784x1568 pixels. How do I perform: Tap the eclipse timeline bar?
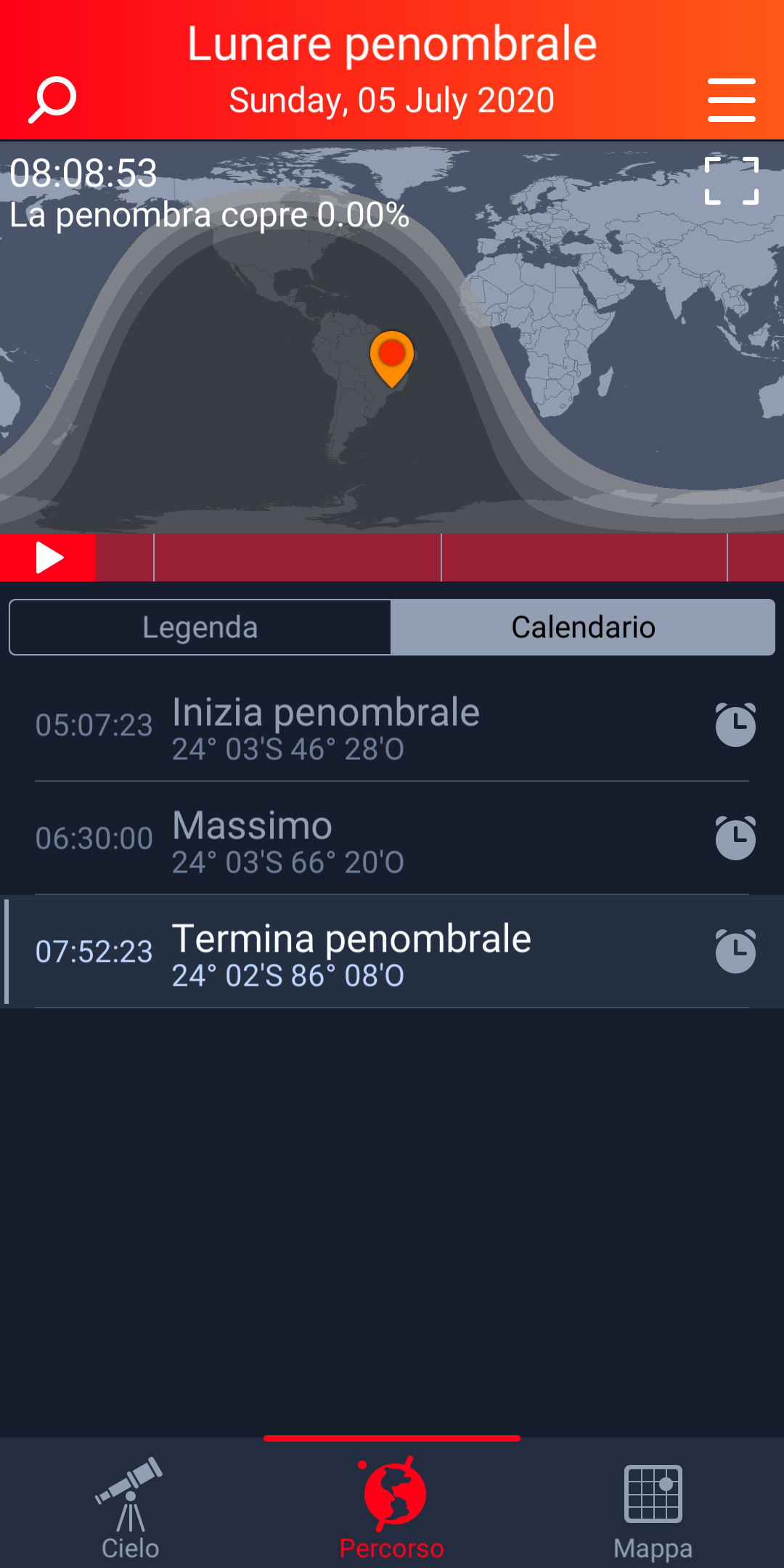pyautogui.click(x=440, y=558)
